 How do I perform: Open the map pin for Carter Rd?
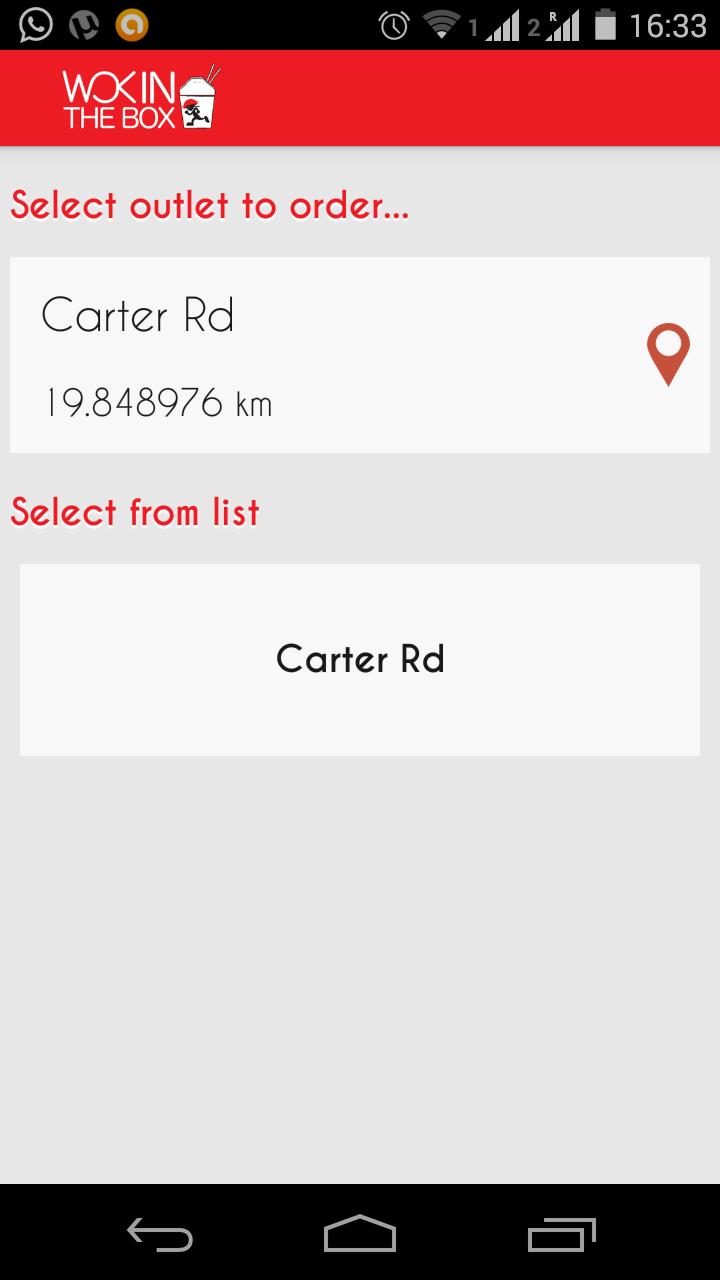click(x=667, y=354)
